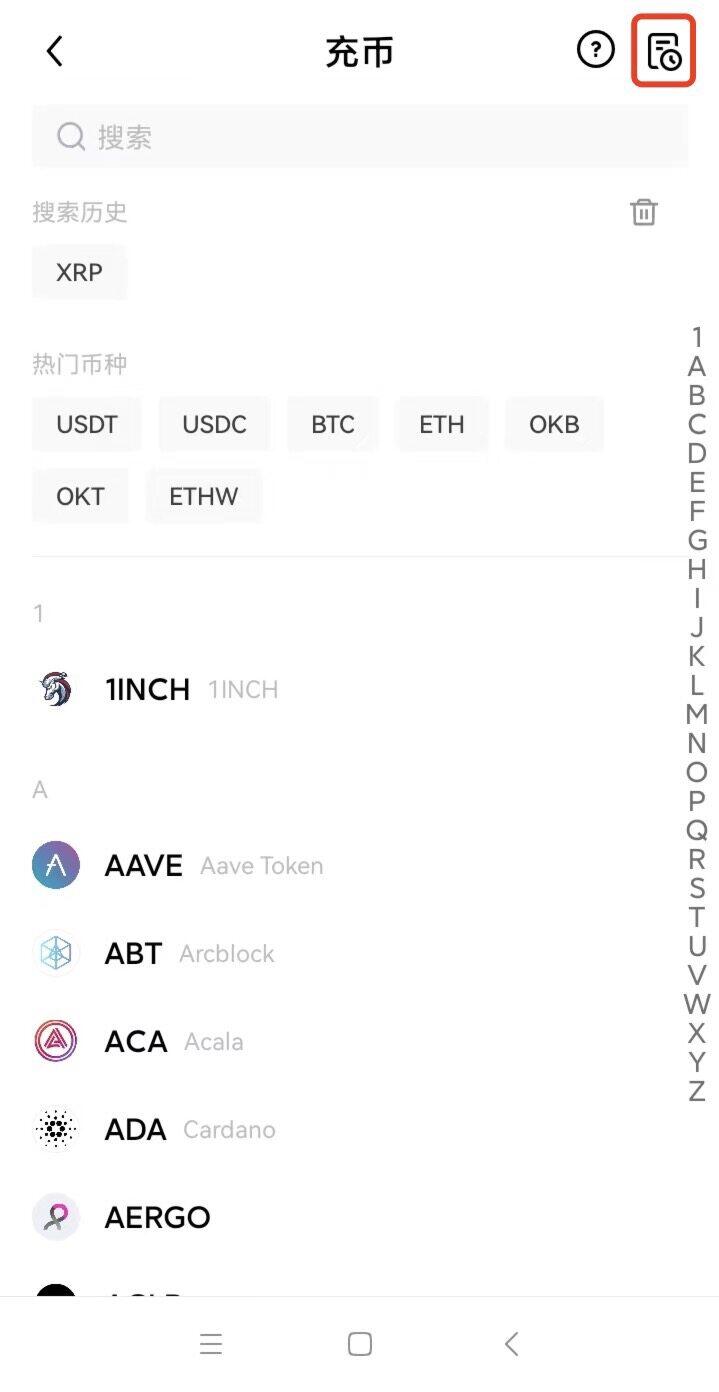Pick the OKB chip
The height and width of the screenshot is (1392, 719).
coord(554,424)
